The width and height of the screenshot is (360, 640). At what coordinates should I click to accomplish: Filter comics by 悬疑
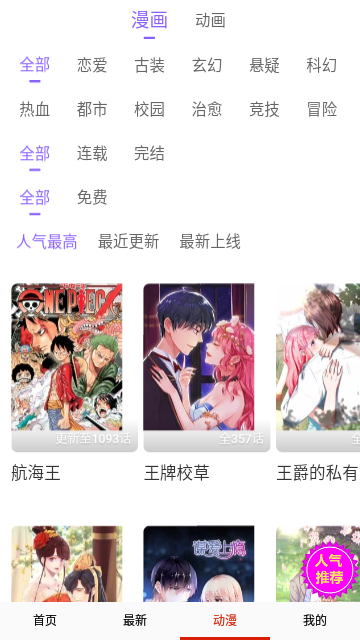click(x=264, y=65)
